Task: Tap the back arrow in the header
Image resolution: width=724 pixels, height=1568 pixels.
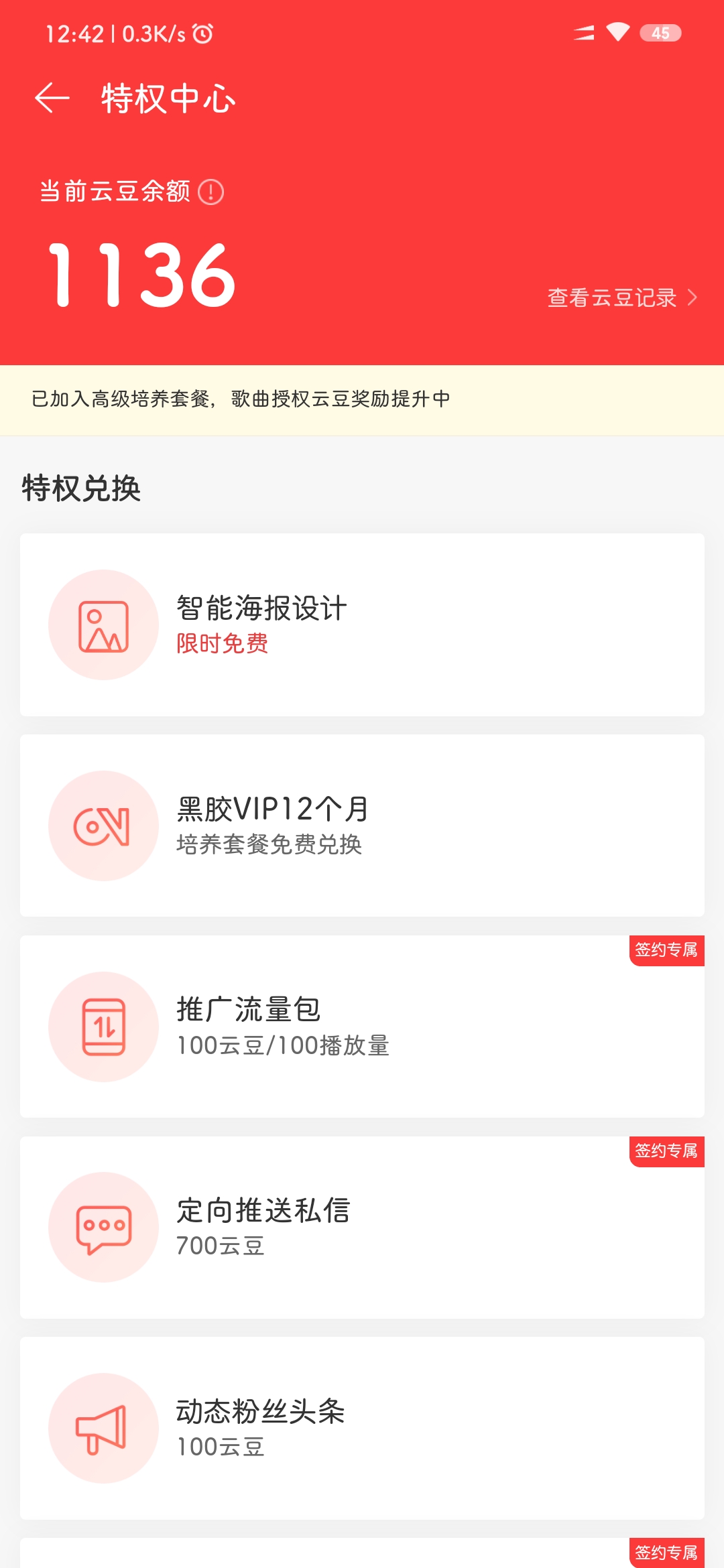Action: (x=51, y=99)
